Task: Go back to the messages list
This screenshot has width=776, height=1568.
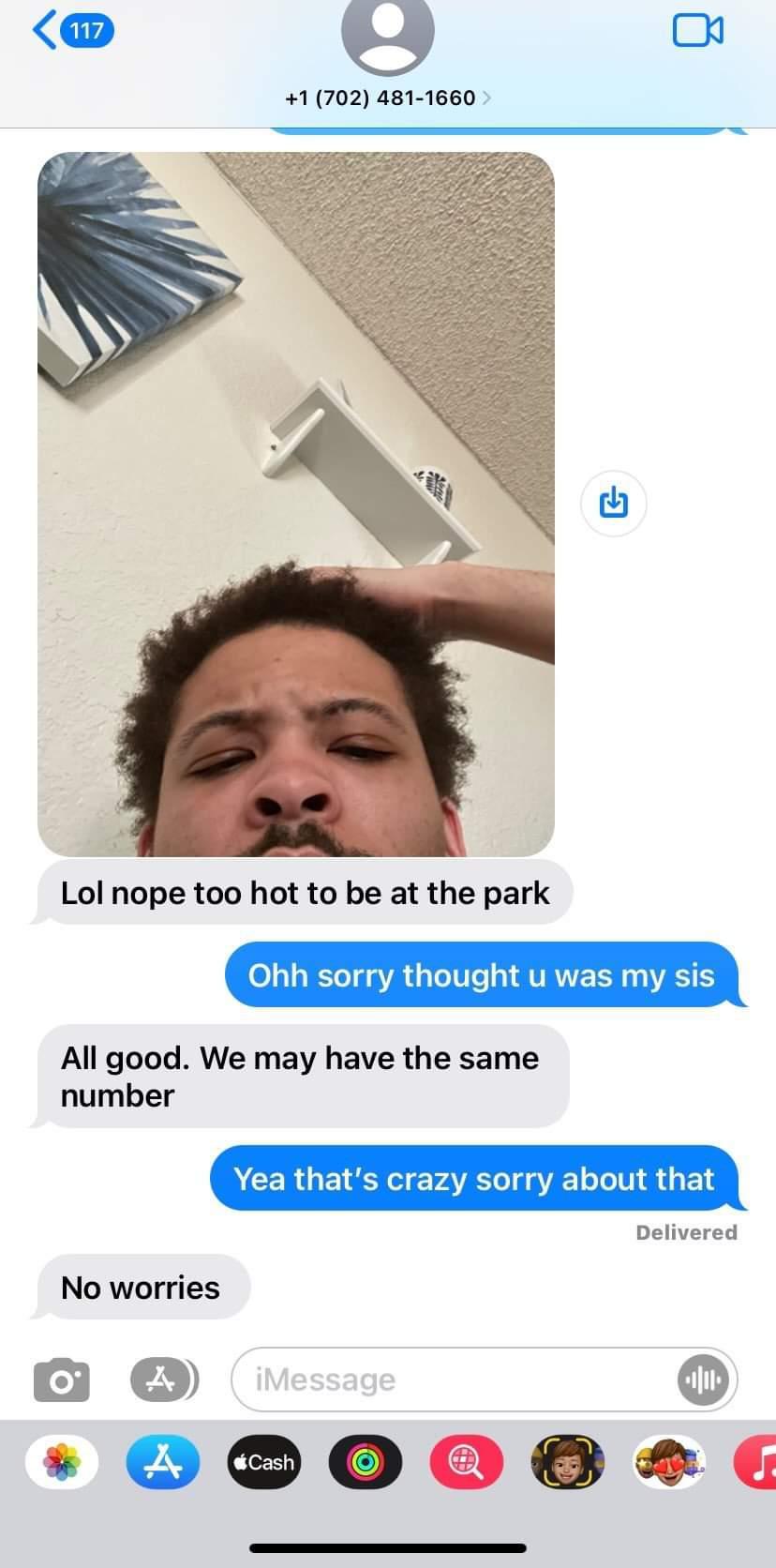Action: pyautogui.click(x=73, y=31)
